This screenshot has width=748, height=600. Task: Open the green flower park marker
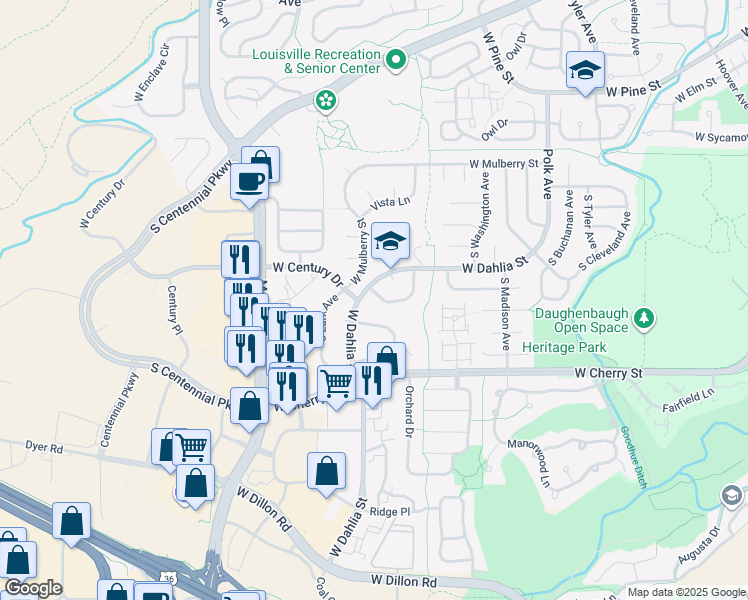pos(325,99)
